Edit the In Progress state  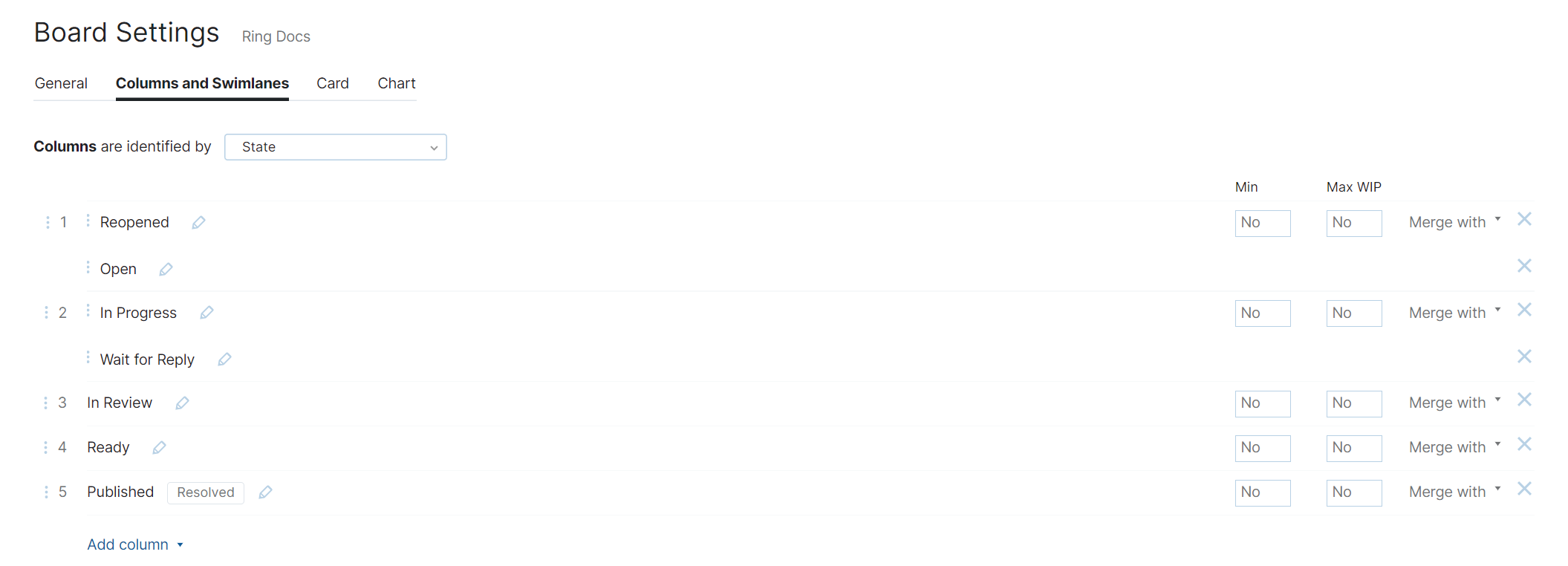click(206, 313)
